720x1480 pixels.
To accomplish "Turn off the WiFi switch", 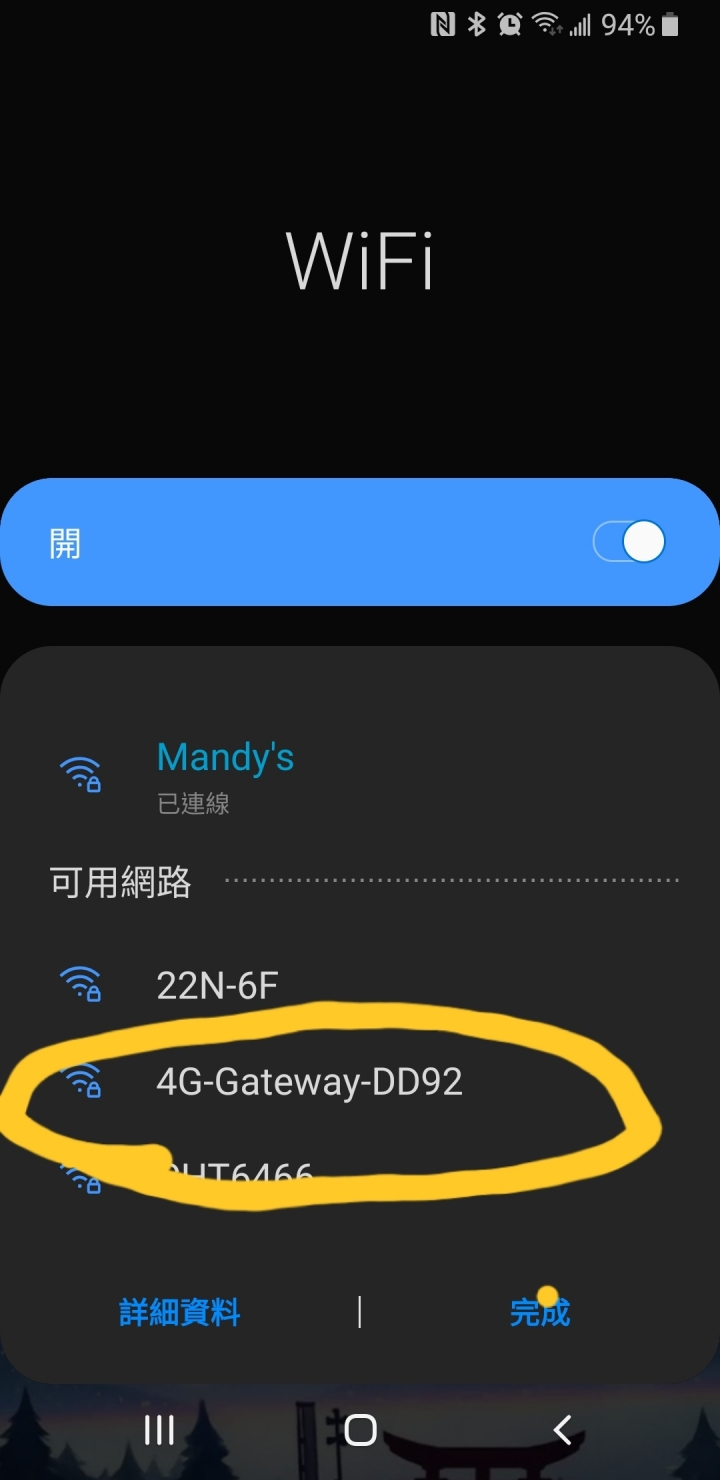I will (629, 543).
